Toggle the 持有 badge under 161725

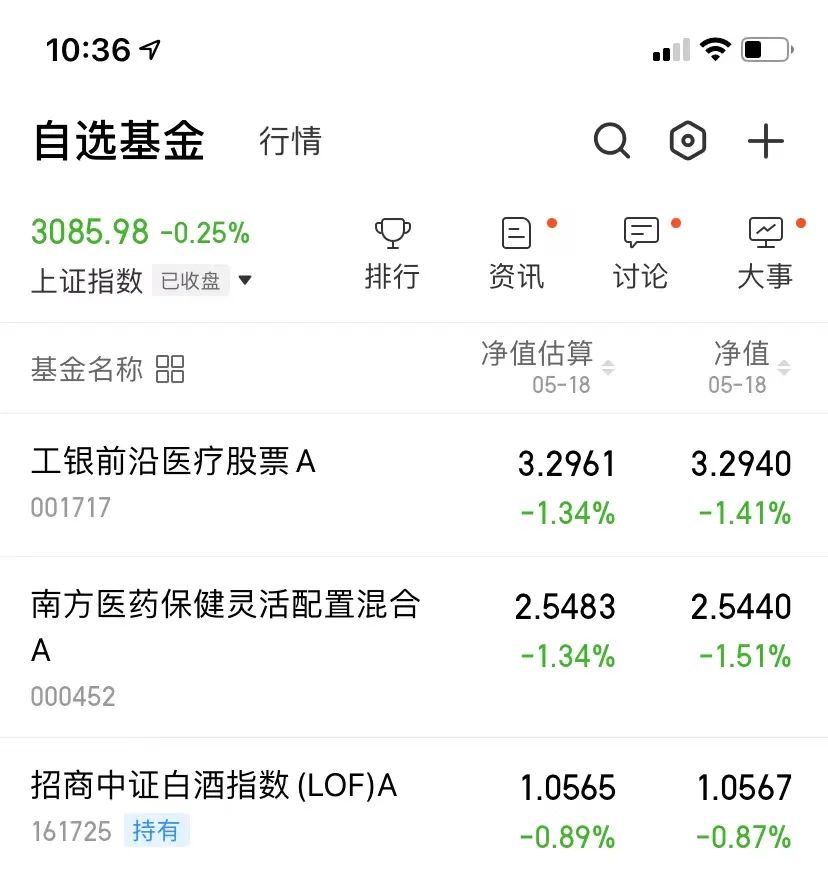(x=157, y=831)
